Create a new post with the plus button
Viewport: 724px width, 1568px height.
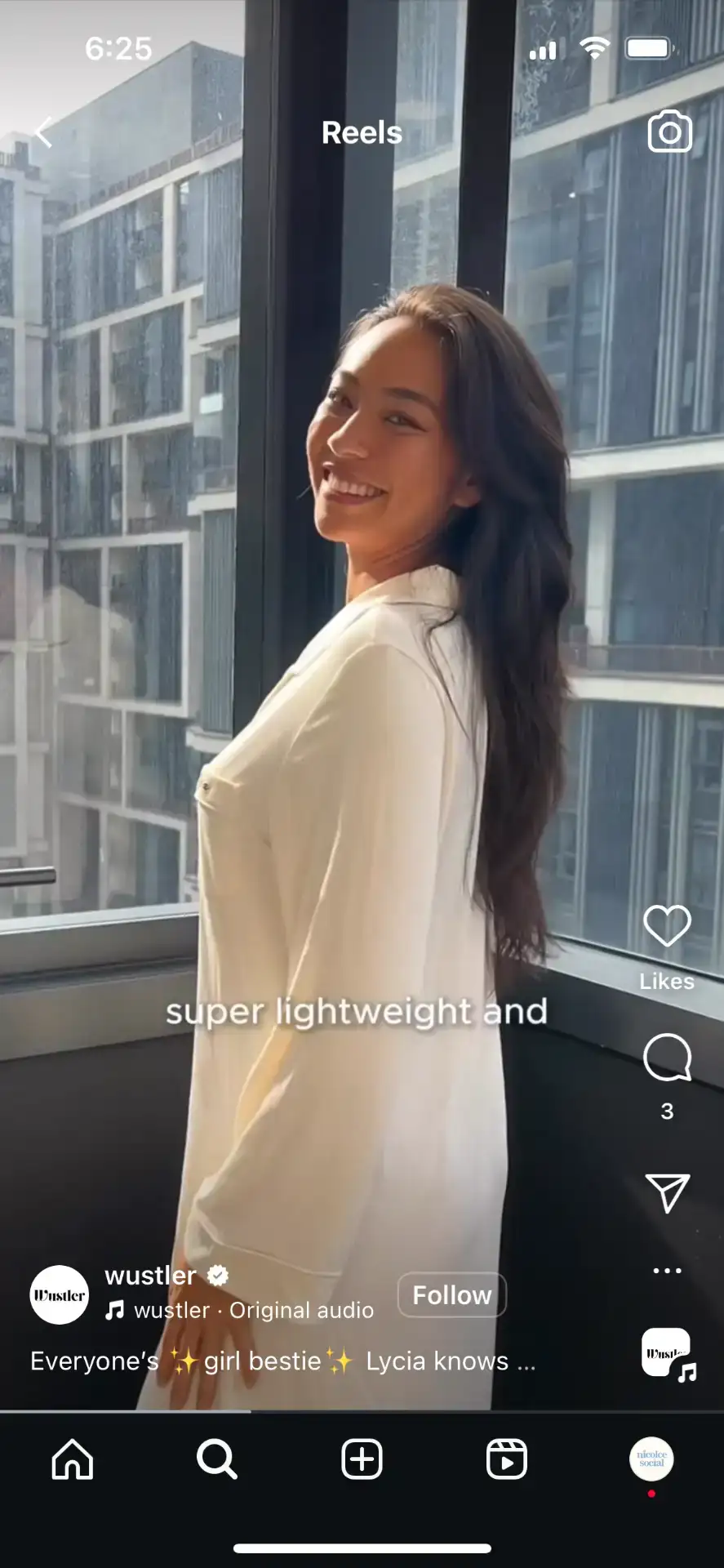362,1459
